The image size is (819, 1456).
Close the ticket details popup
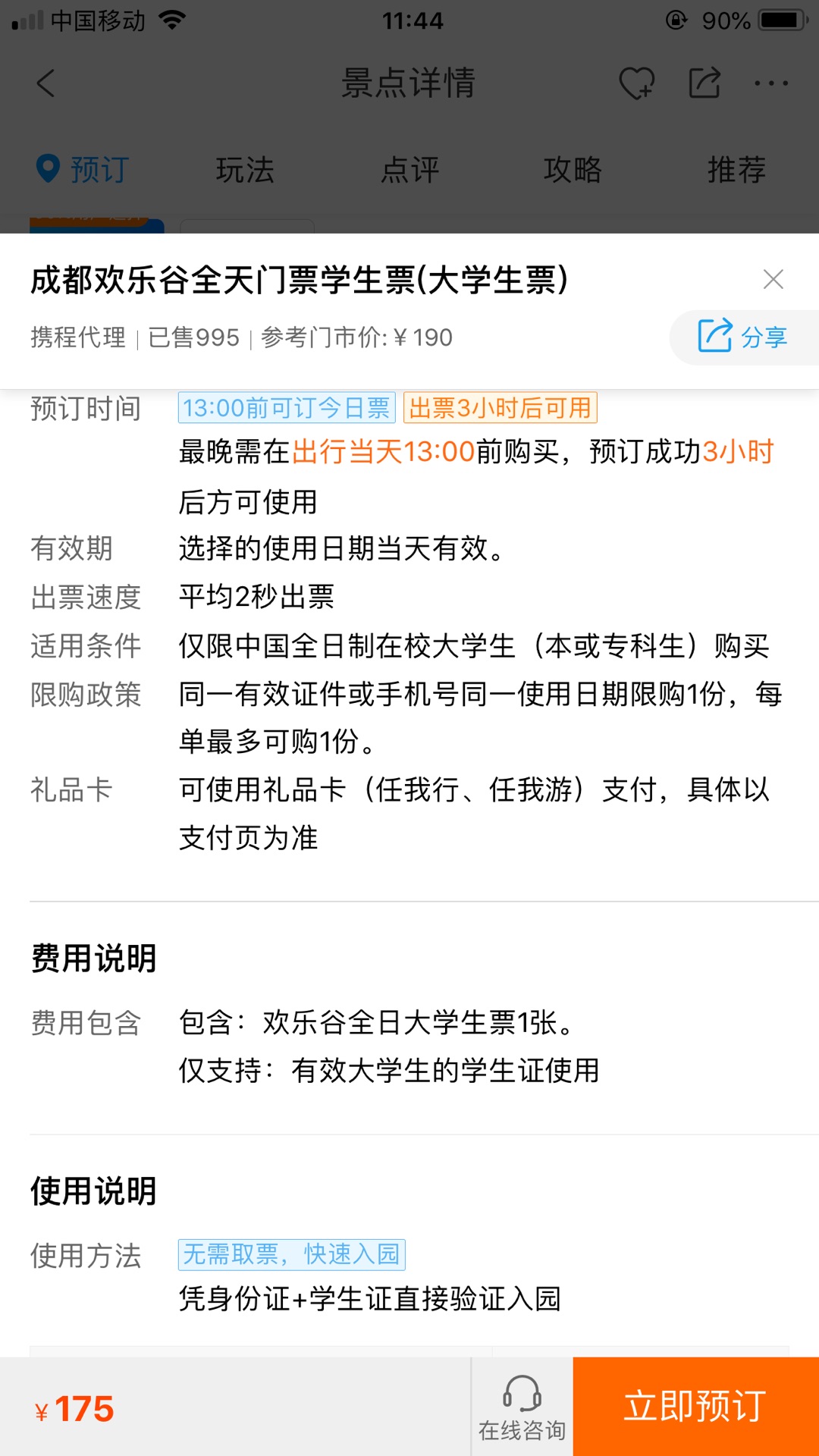point(773,279)
